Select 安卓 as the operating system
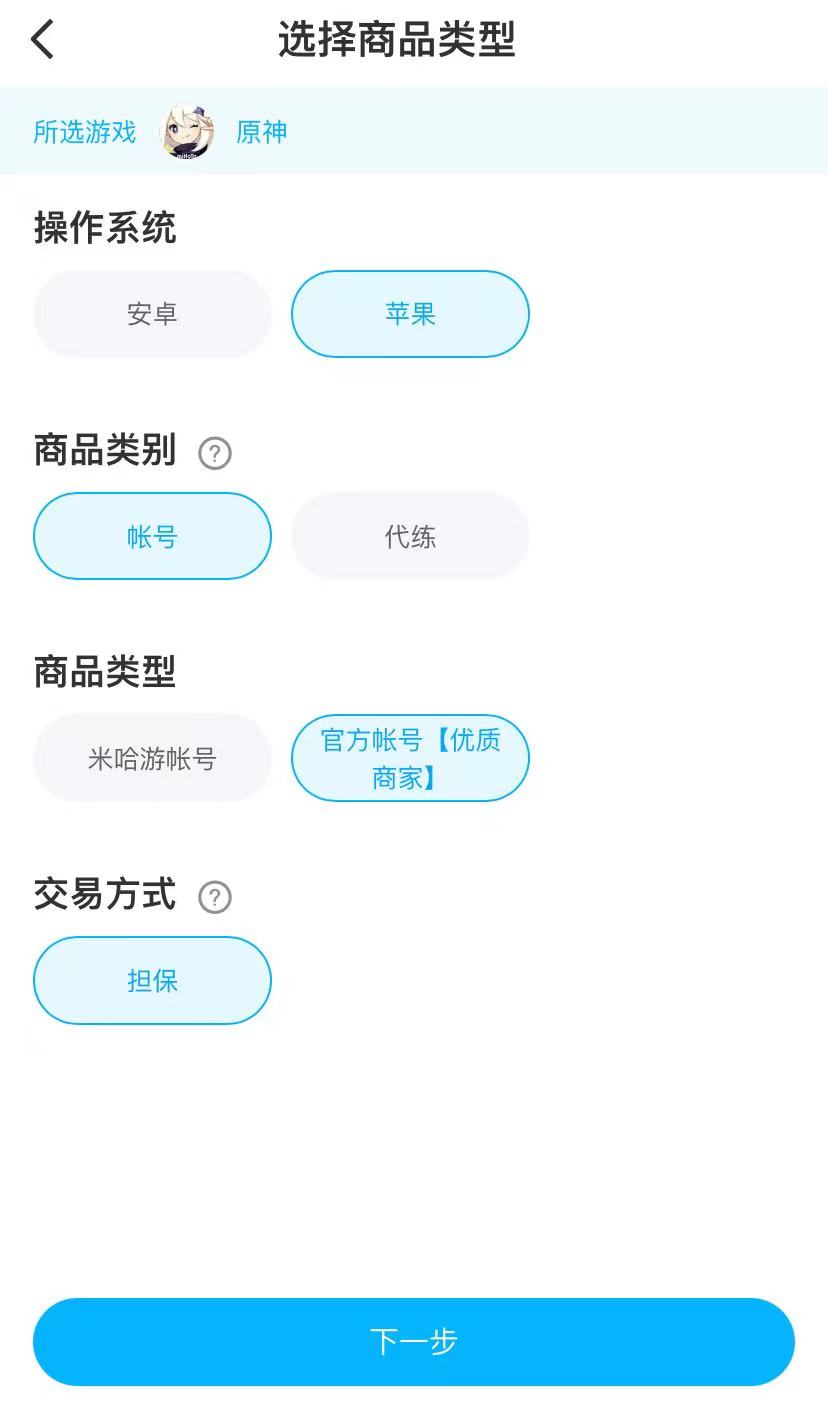The height and width of the screenshot is (1401, 828). (152, 314)
